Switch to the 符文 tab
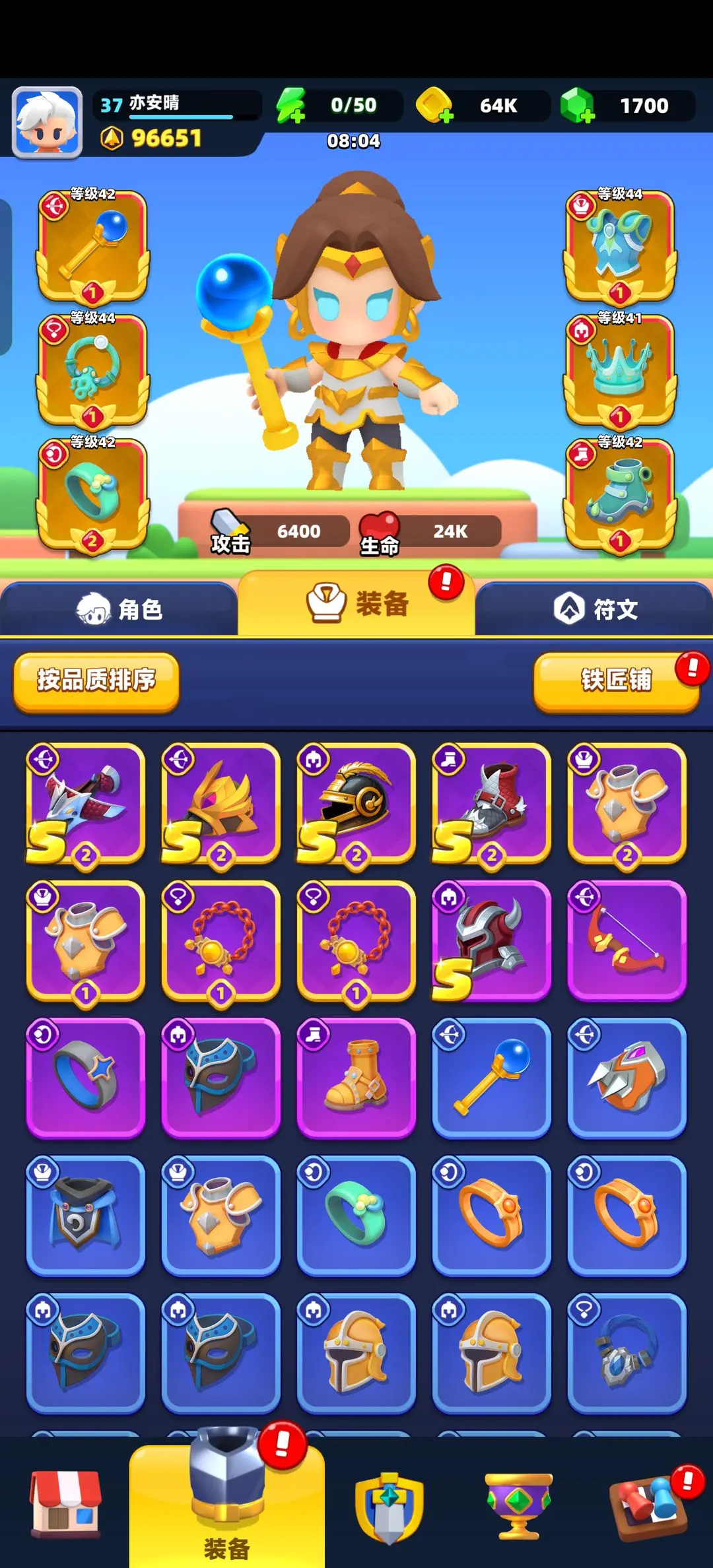This screenshot has width=713, height=1568. click(594, 608)
